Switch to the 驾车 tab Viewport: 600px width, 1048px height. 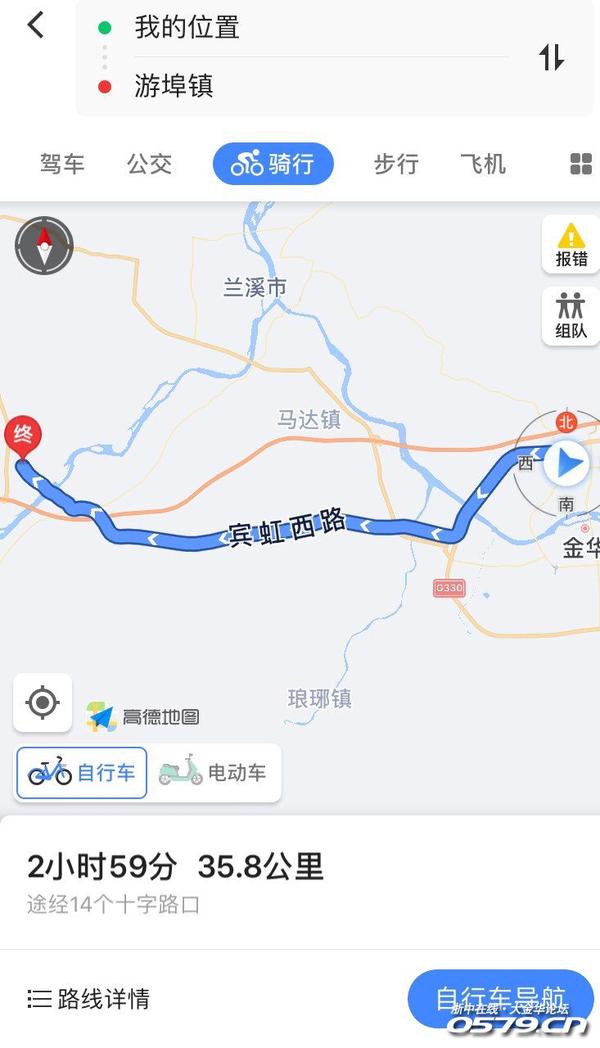[x=62, y=164]
